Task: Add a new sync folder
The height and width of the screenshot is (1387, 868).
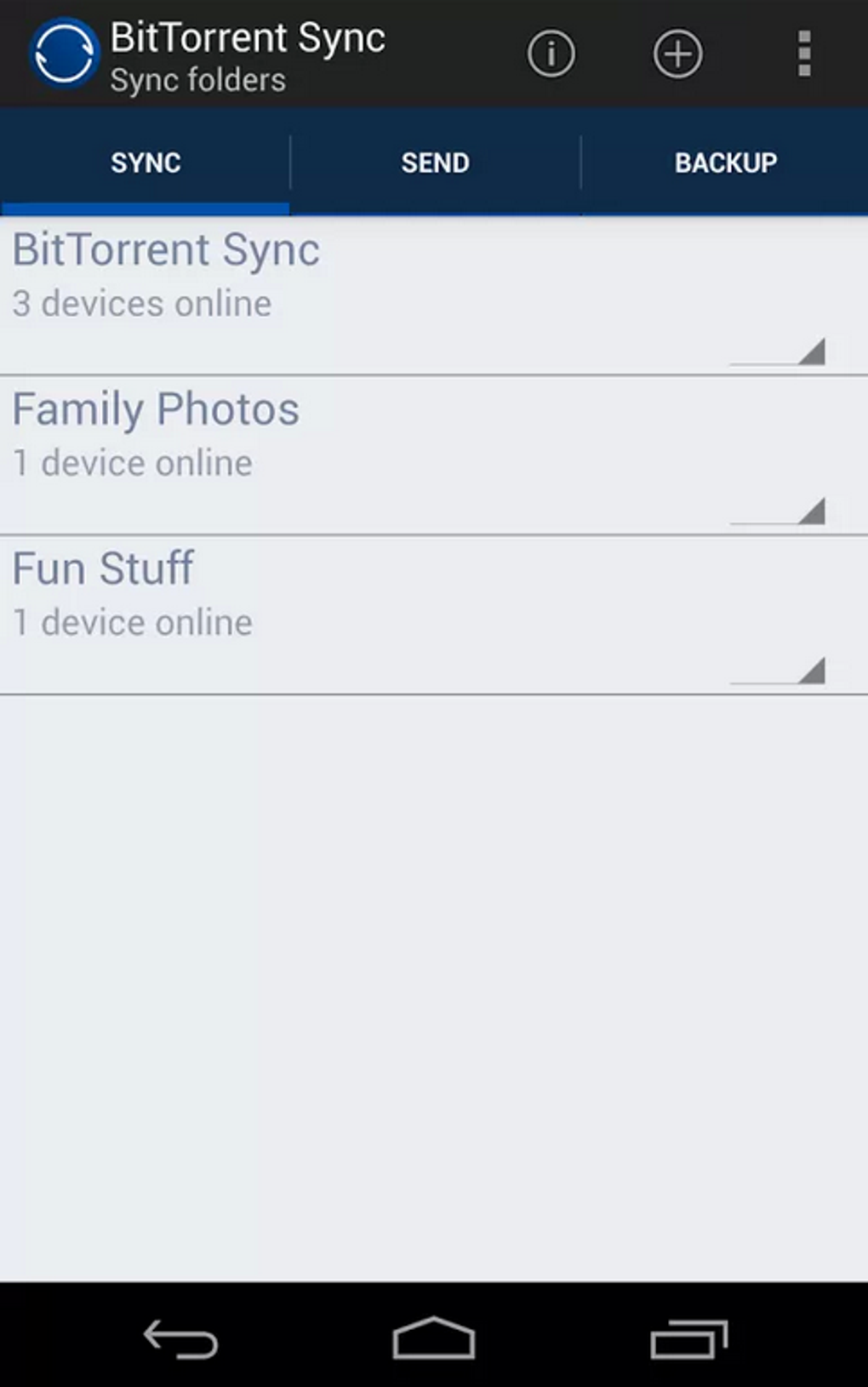Action: coord(677,54)
